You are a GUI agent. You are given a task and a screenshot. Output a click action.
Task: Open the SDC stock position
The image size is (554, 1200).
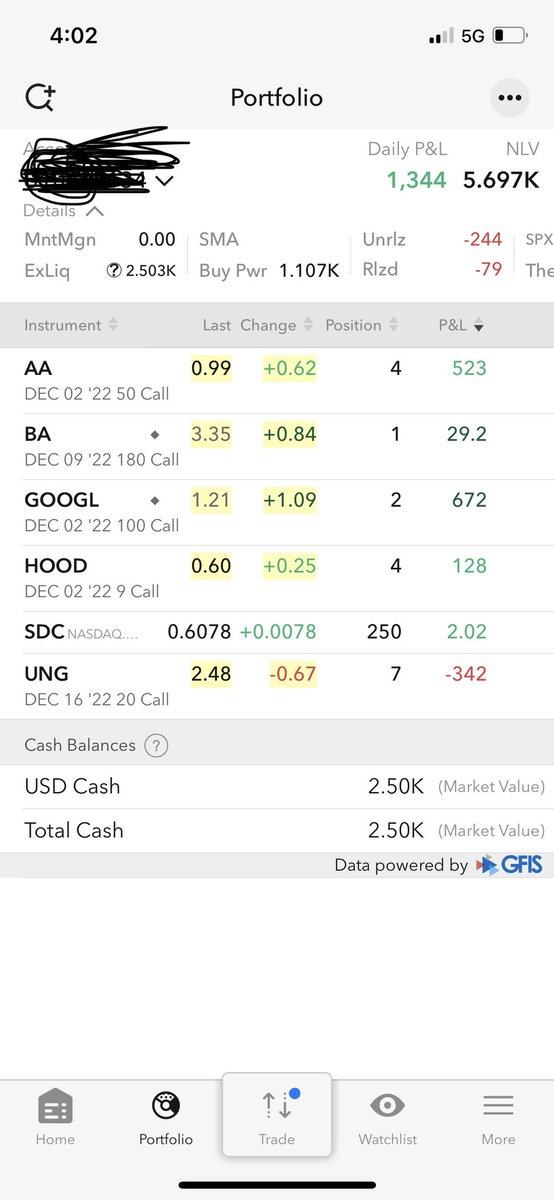pos(277,632)
